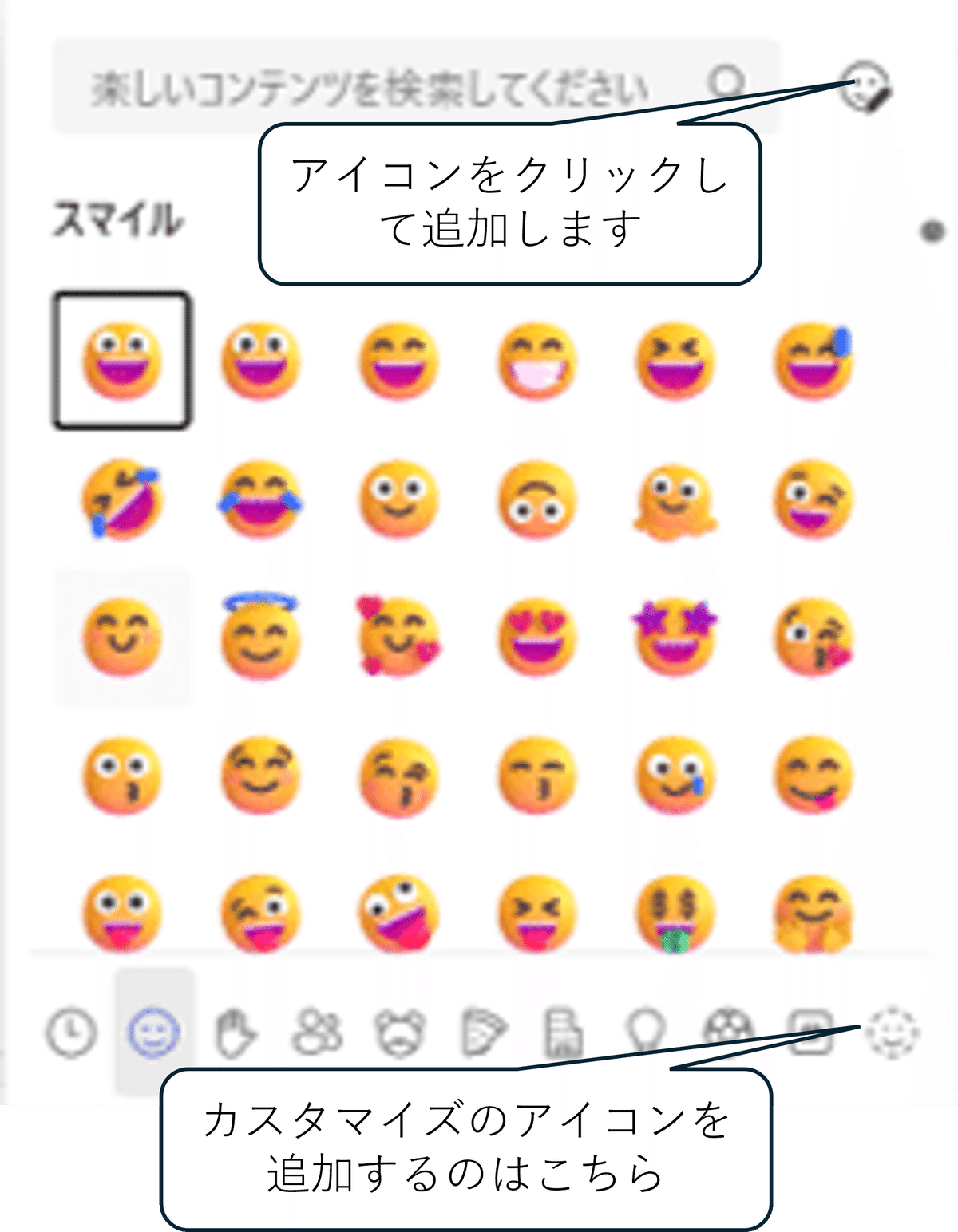This screenshot has height=1232, width=958.
Task: Pick the rolling-on-floor laughing emoji
Action: click(123, 499)
